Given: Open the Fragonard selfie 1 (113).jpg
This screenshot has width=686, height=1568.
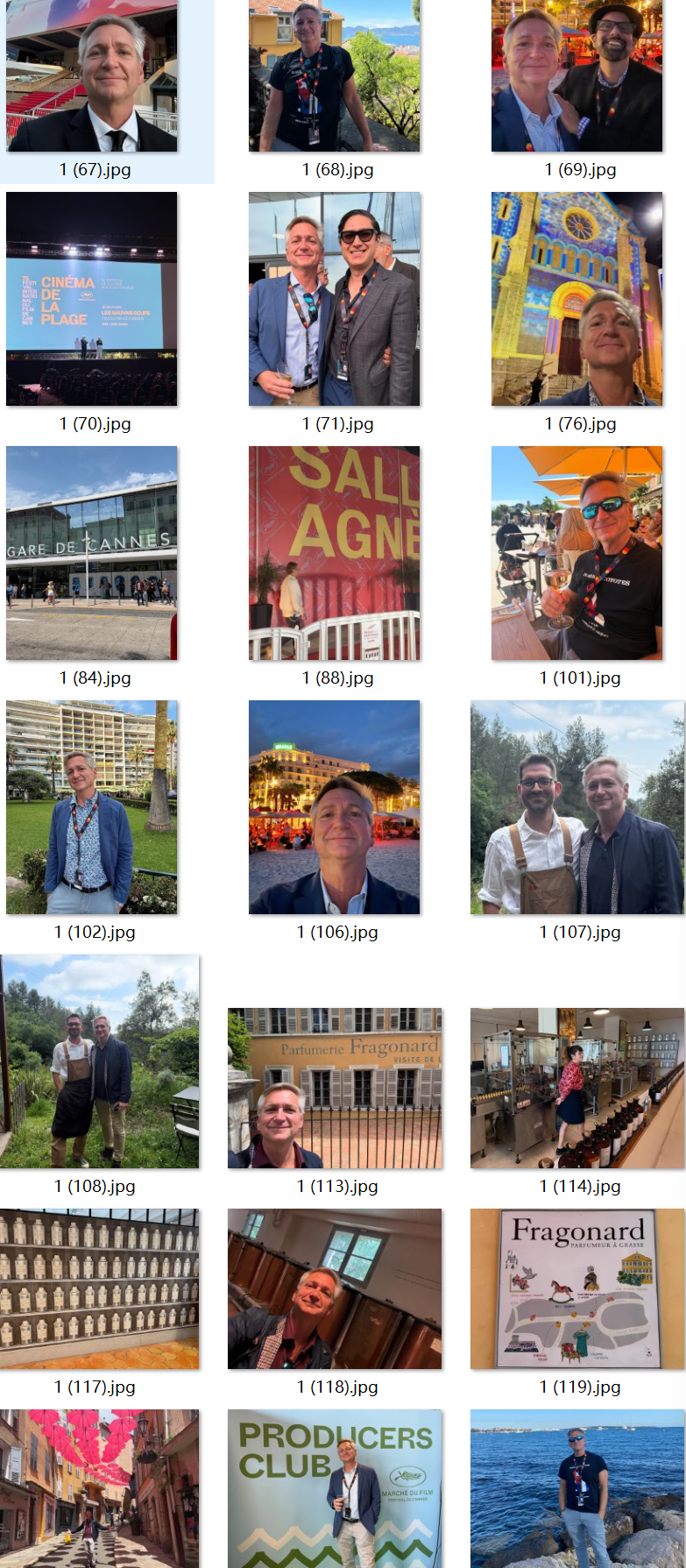Looking at the screenshot, I should coord(335,1088).
